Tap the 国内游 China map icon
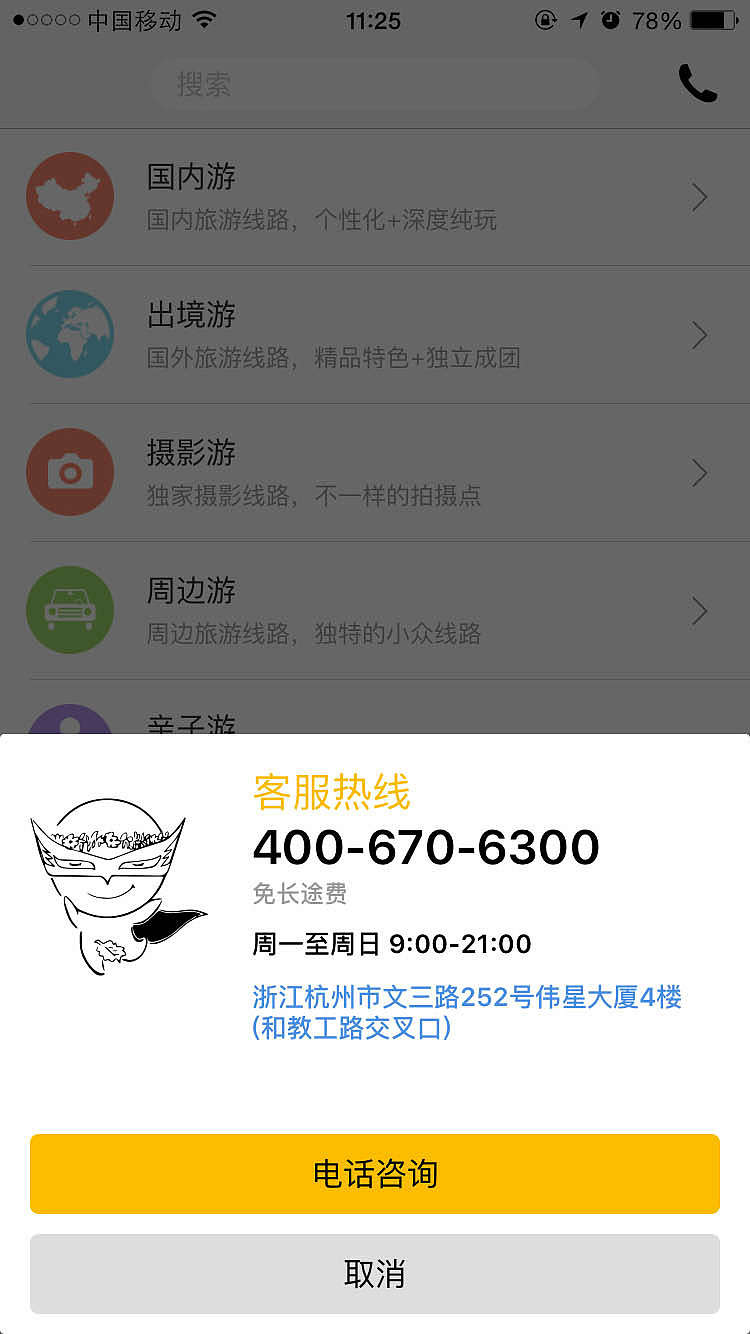750x1334 pixels. (x=70, y=196)
